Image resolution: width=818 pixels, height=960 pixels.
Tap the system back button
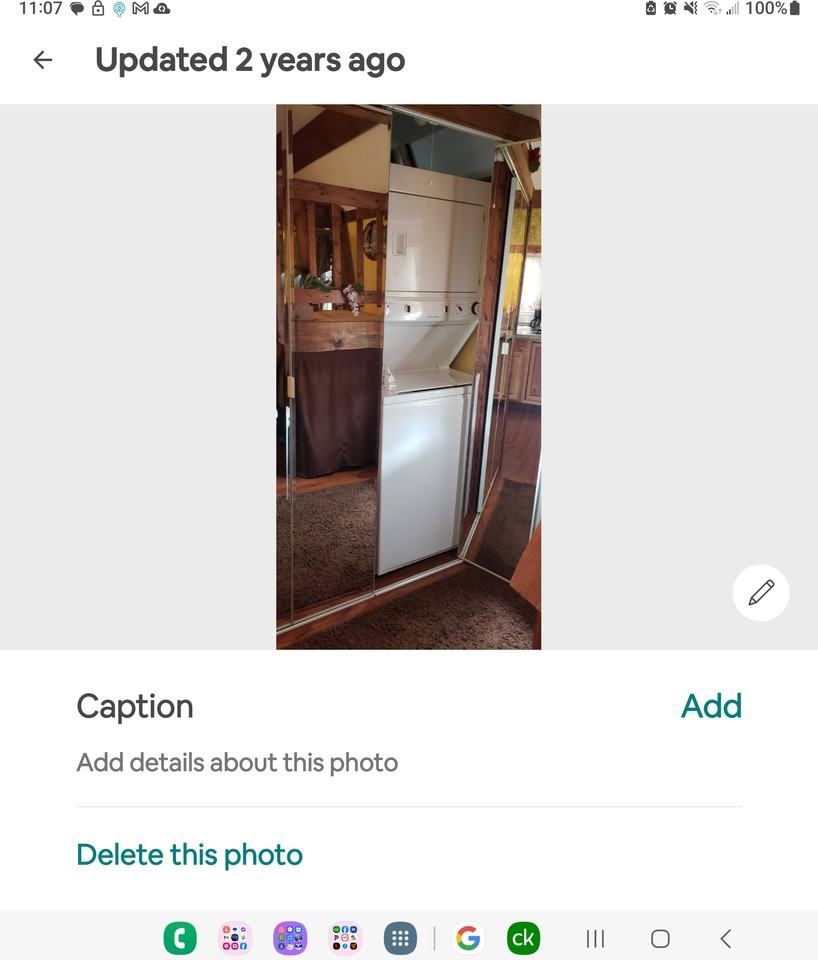pyautogui.click(x=726, y=938)
